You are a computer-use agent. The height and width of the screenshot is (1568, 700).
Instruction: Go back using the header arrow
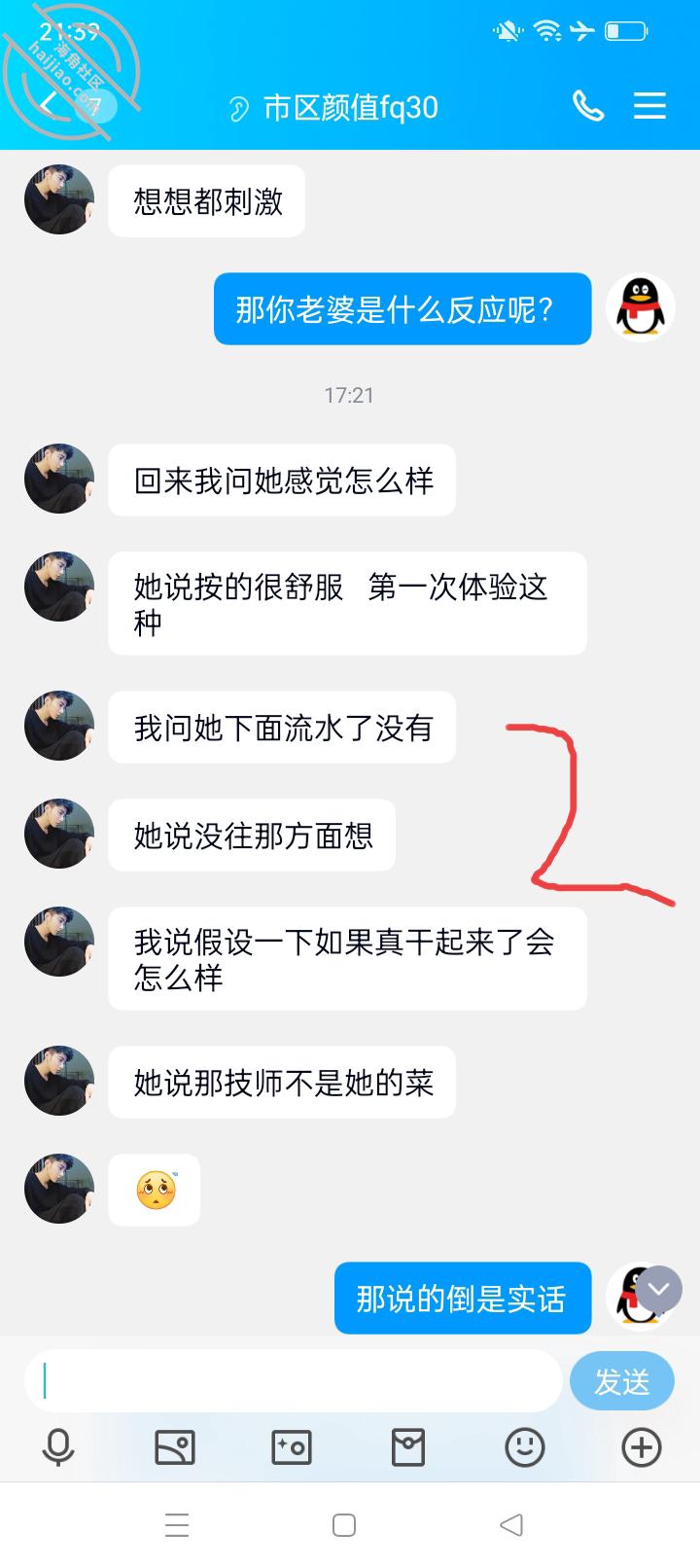click(50, 103)
